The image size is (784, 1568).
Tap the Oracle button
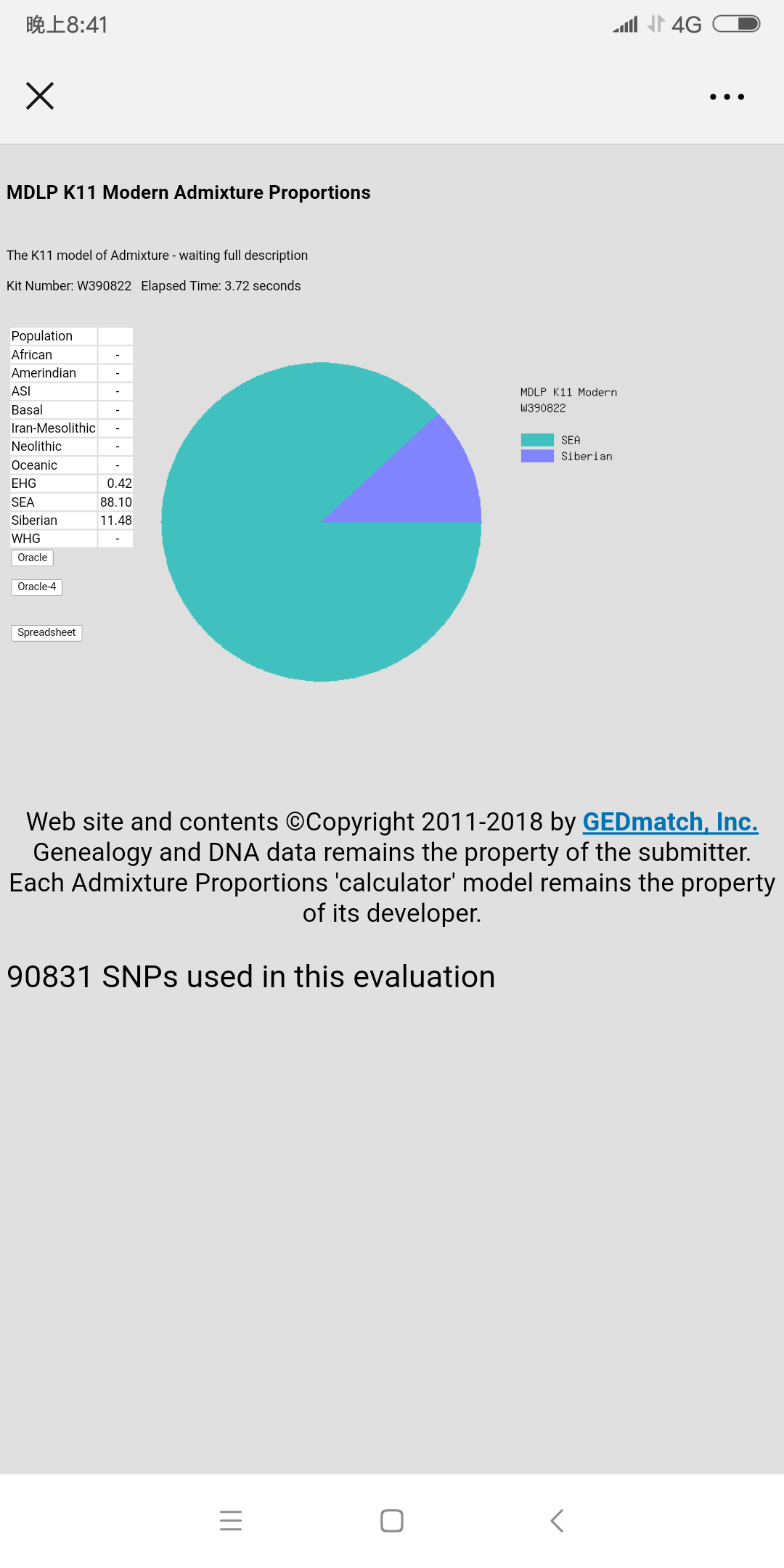pyautogui.click(x=33, y=558)
